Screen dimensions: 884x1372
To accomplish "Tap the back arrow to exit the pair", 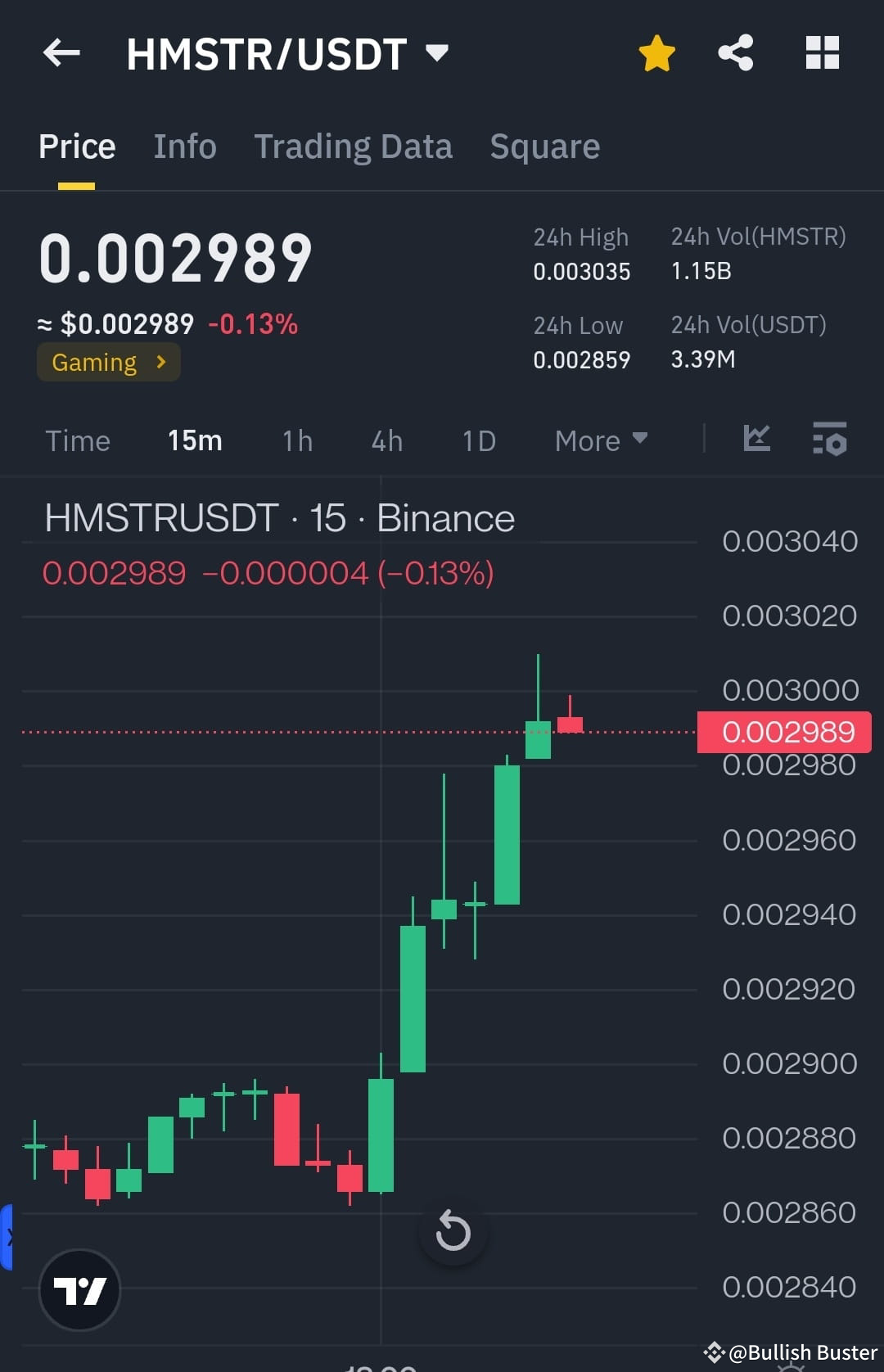I will 60,52.
